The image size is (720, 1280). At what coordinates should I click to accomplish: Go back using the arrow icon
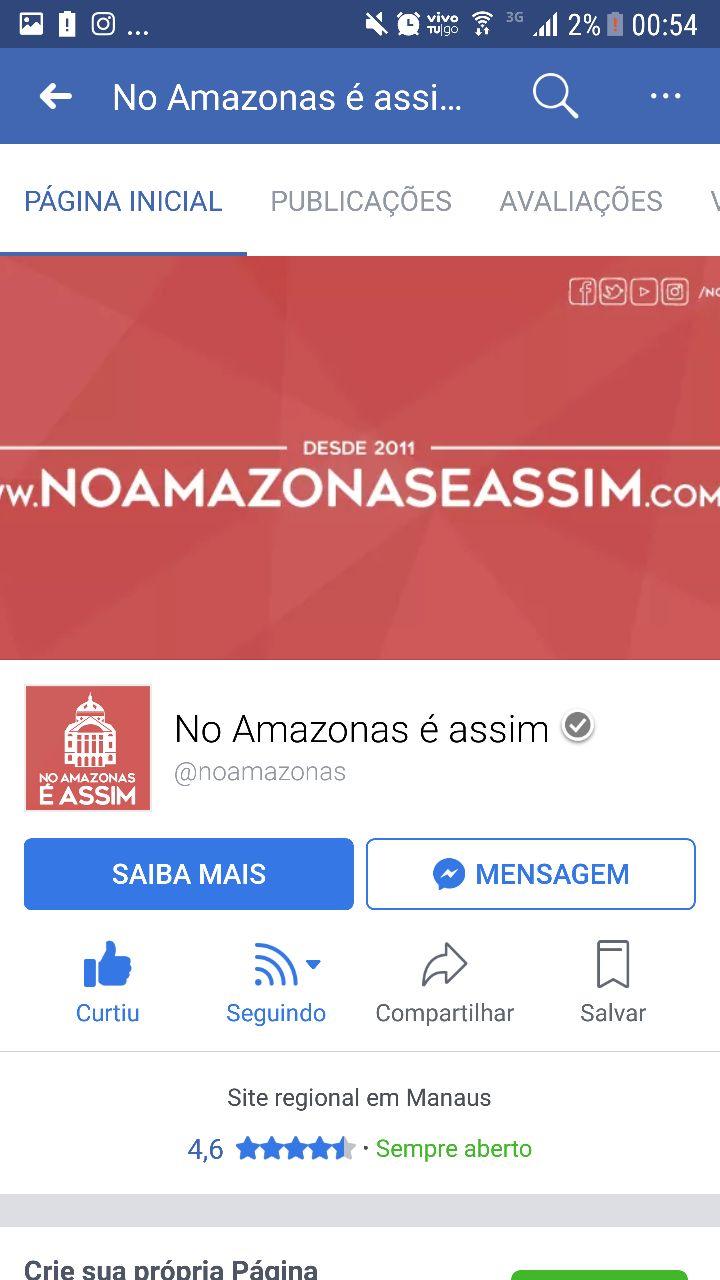56,97
